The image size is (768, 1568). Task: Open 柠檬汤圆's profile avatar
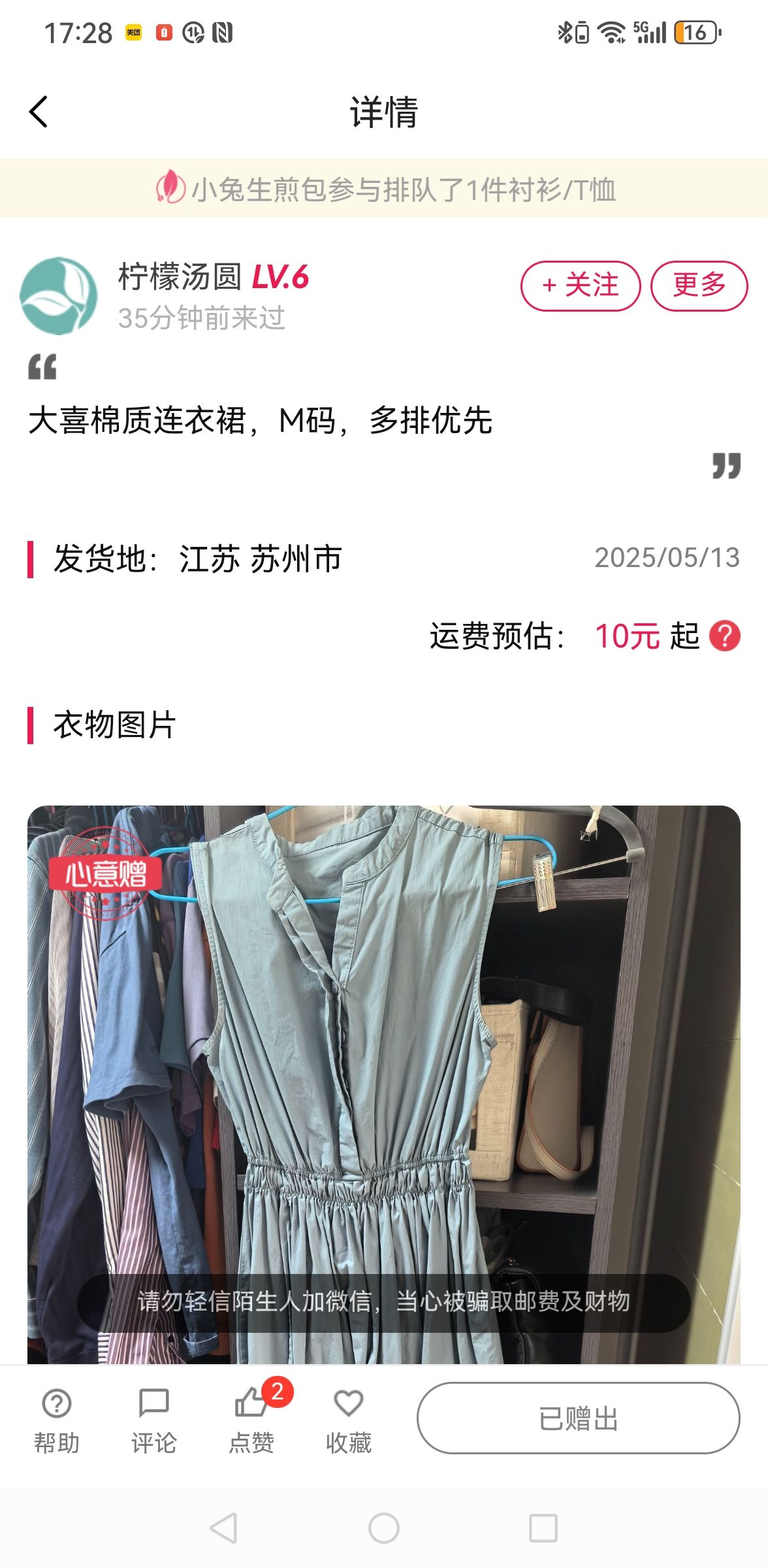pyautogui.click(x=58, y=296)
